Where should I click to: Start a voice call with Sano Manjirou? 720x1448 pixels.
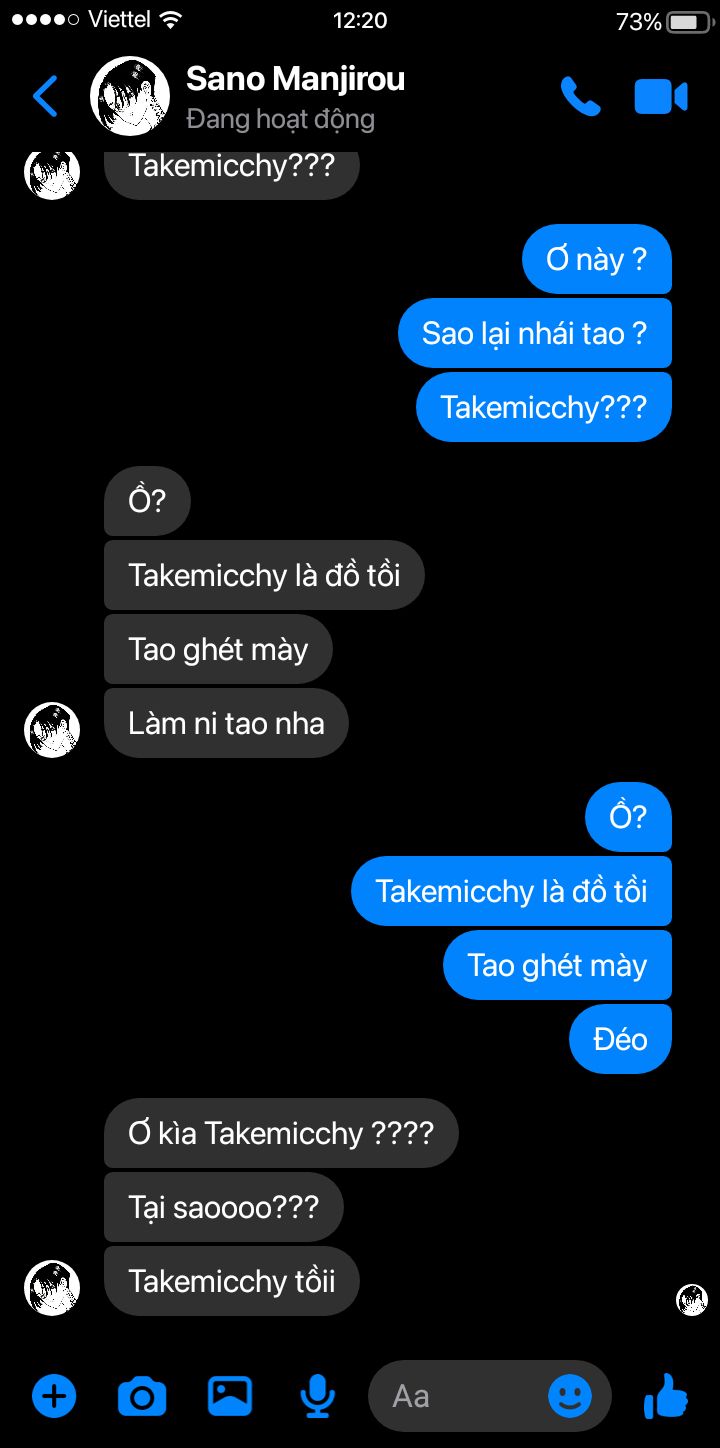580,97
